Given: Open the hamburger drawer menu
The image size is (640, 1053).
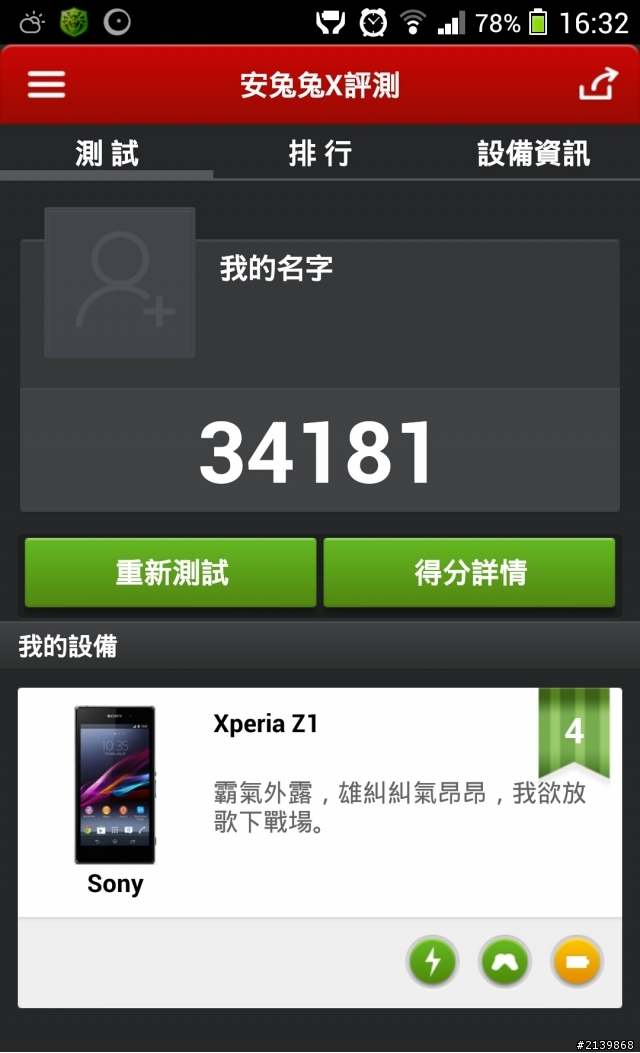Looking at the screenshot, I should tap(46, 84).
